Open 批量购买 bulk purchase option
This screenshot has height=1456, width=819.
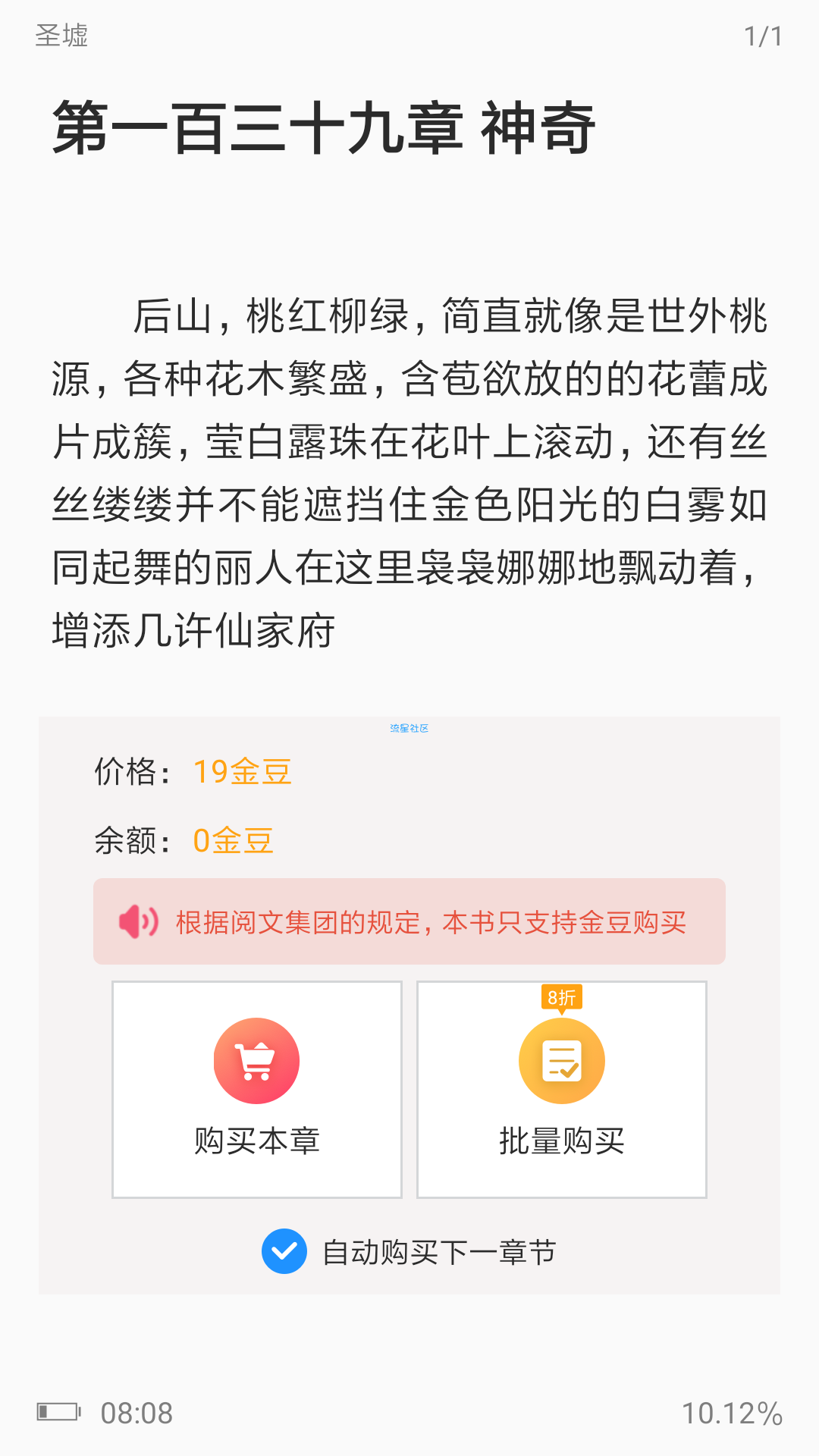pyautogui.click(x=561, y=1089)
